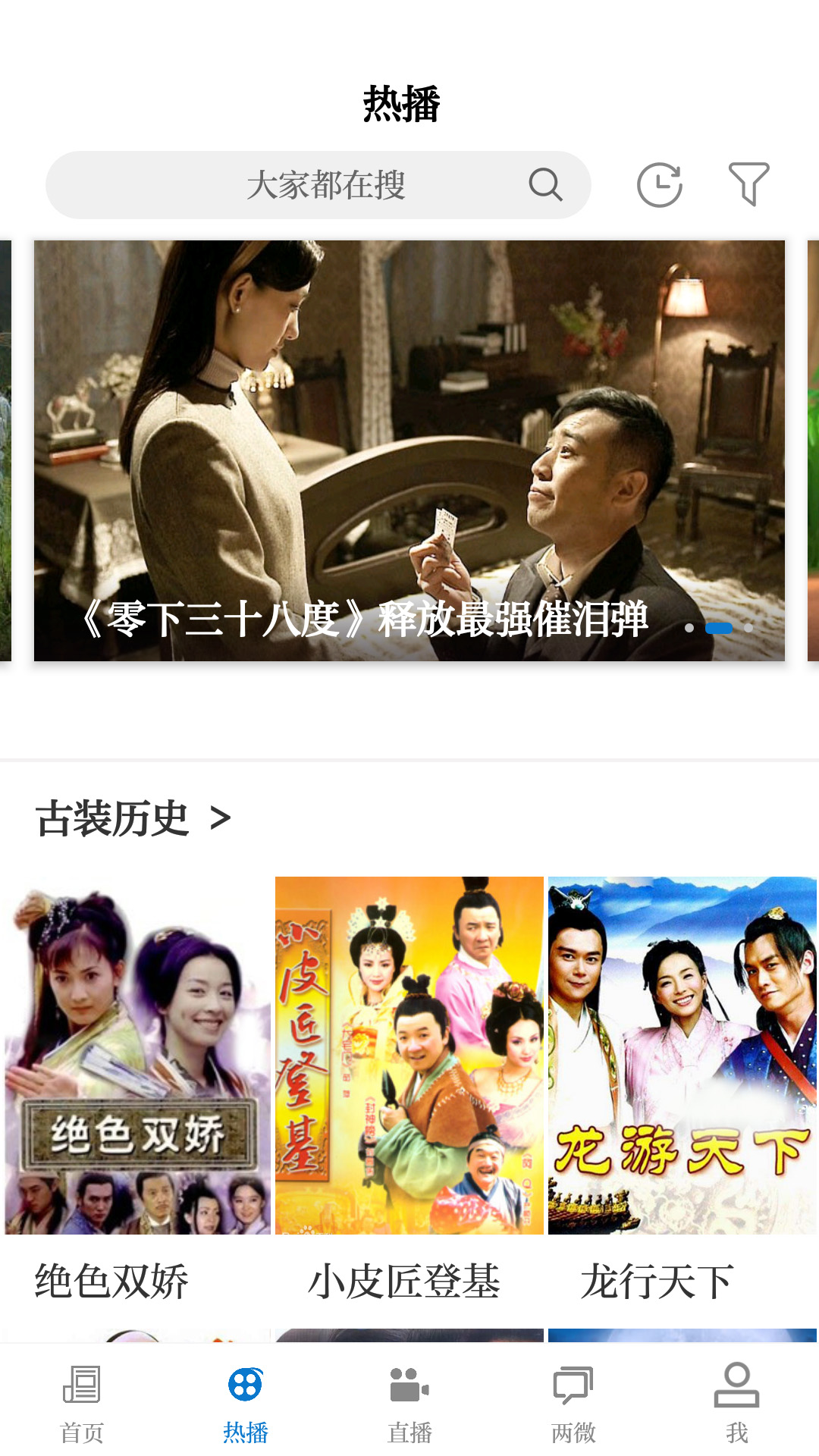Expand the 古装历史 category arrow
Screen dimensions: 819x1456
point(221,819)
